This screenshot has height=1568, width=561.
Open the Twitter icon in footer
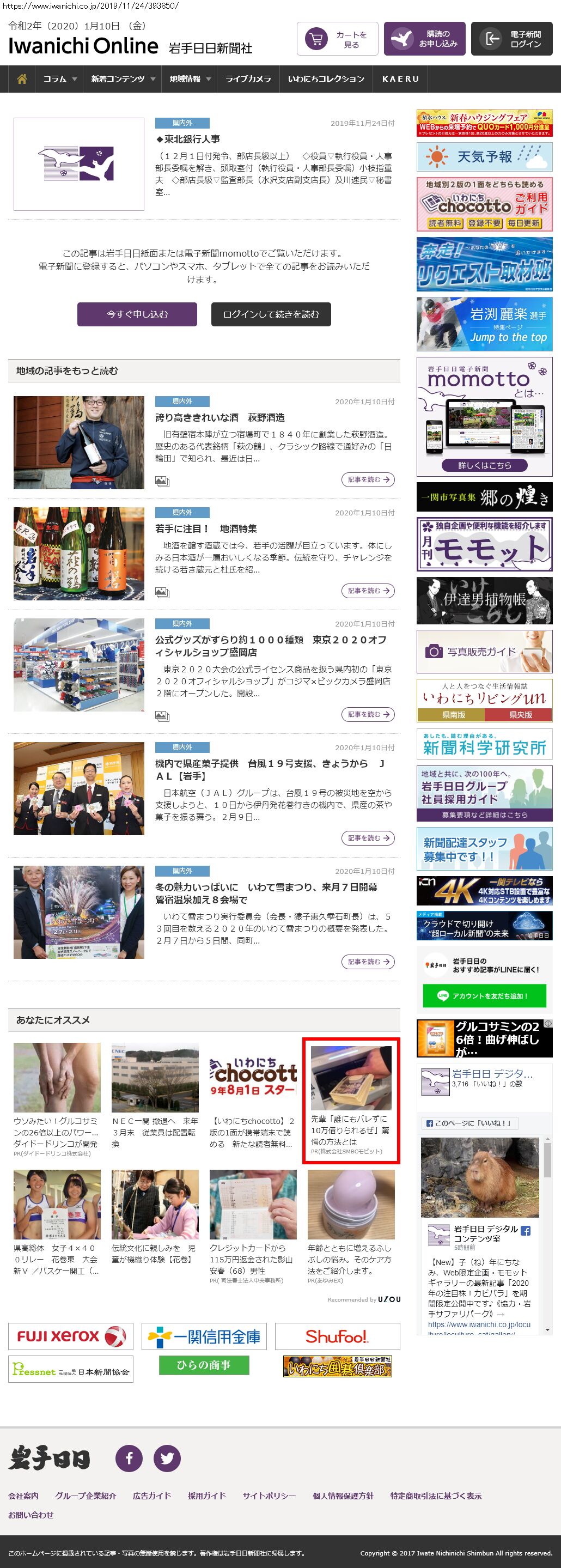coord(167,1458)
